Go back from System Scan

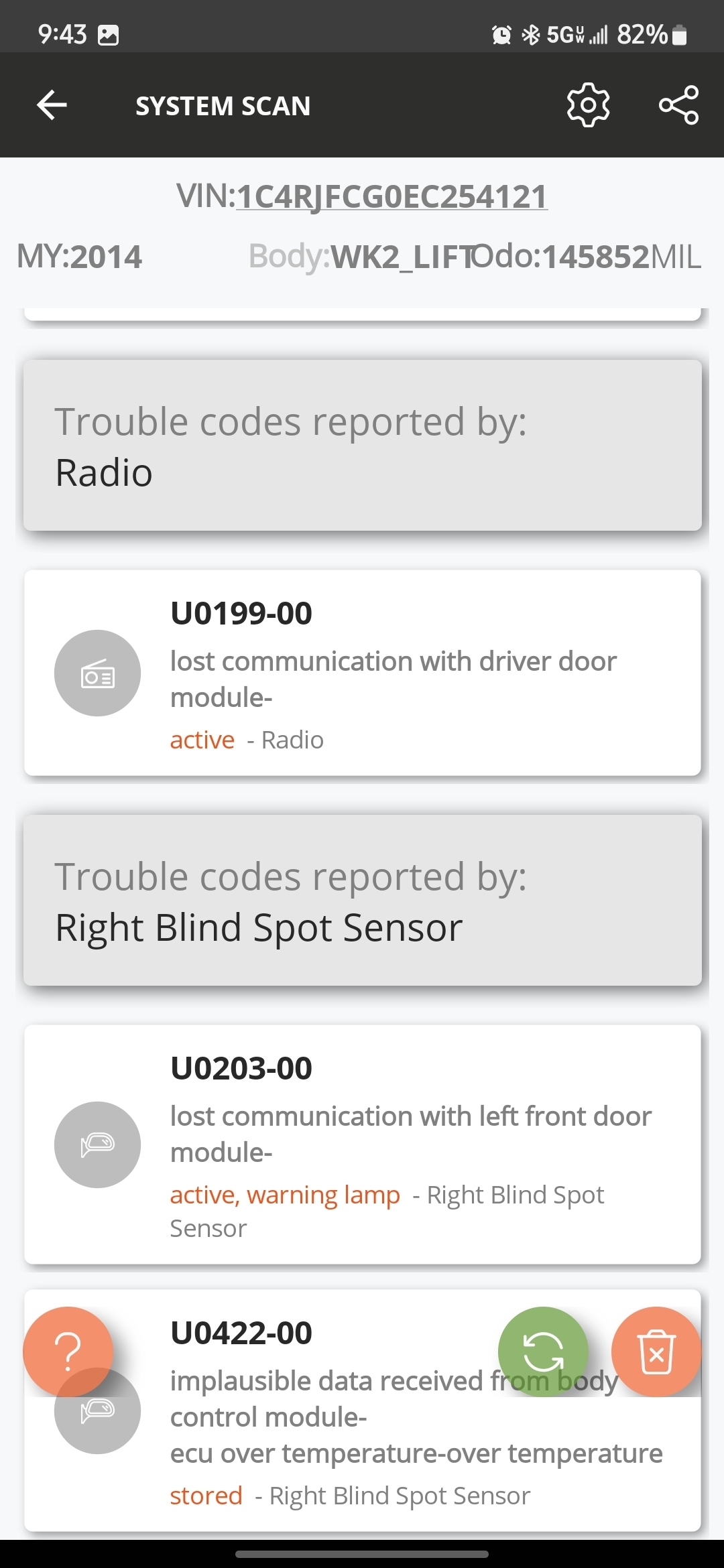(x=52, y=105)
